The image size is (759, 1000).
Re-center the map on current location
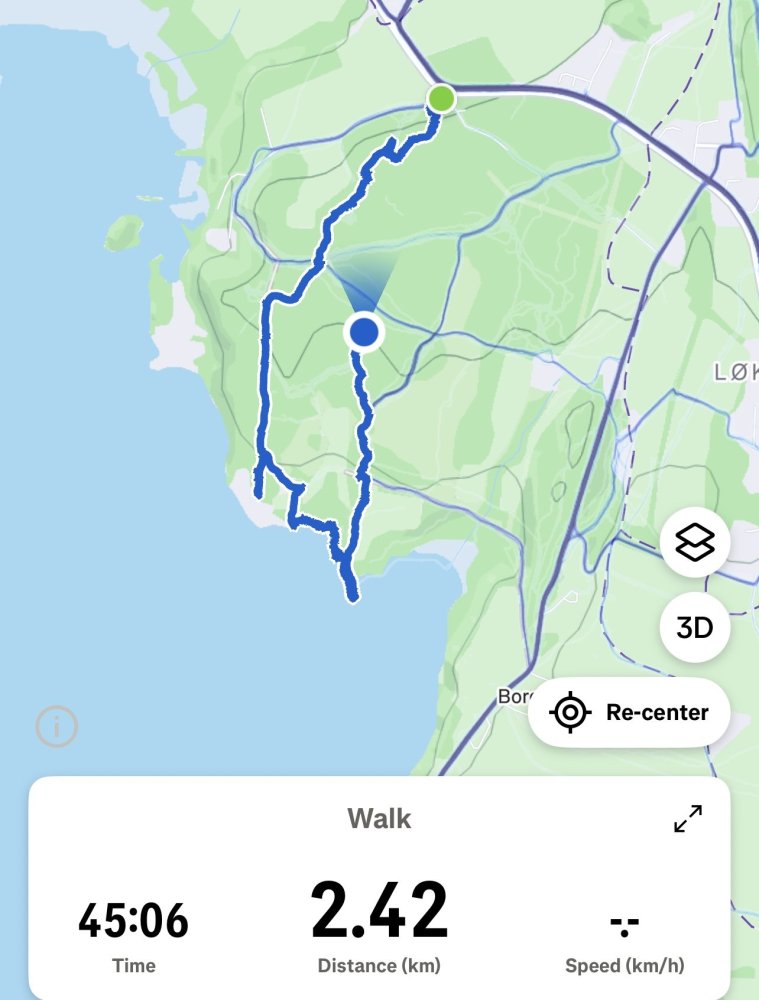629,712
